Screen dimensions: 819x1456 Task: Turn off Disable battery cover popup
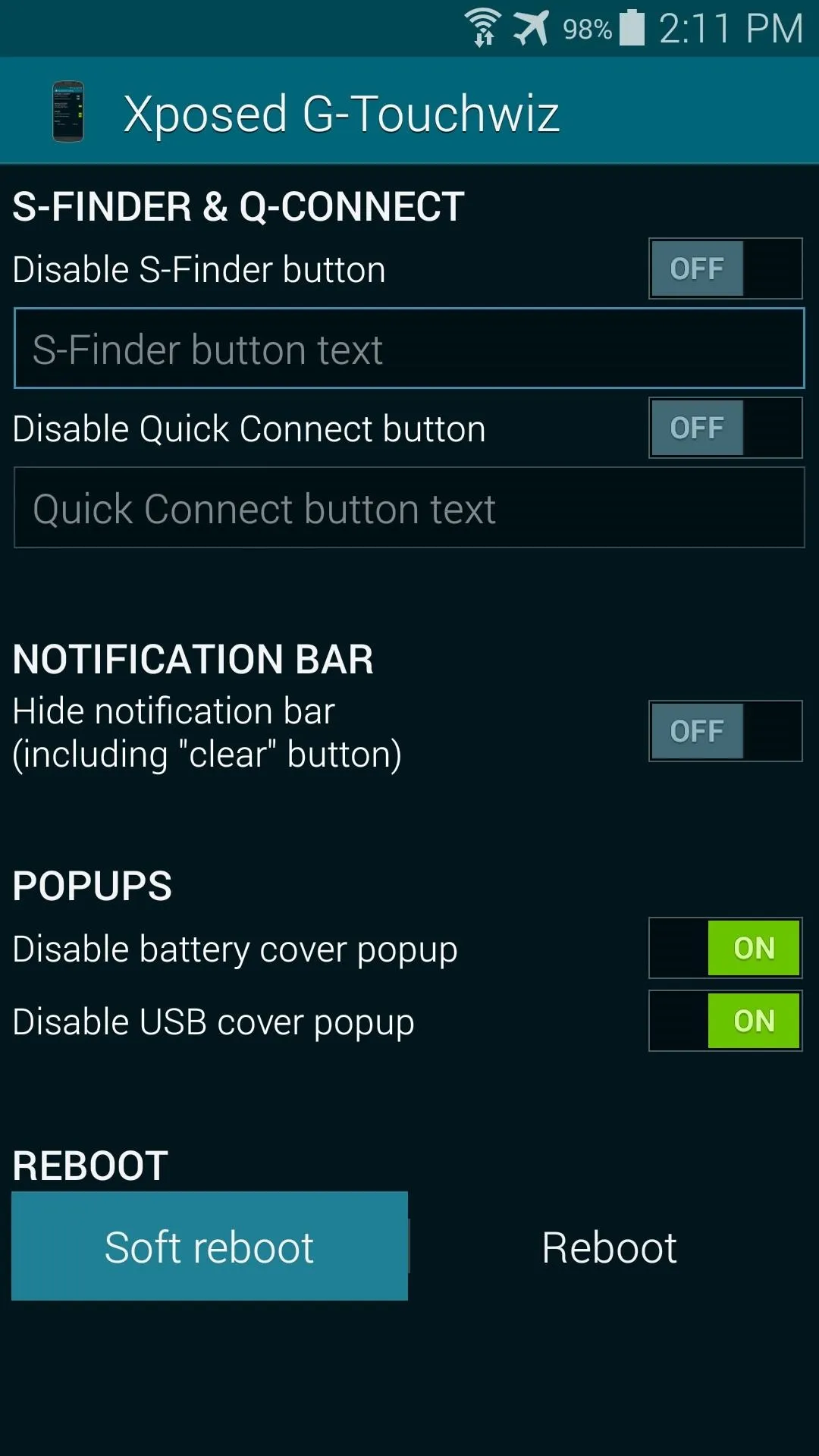(x=725, y=948)
